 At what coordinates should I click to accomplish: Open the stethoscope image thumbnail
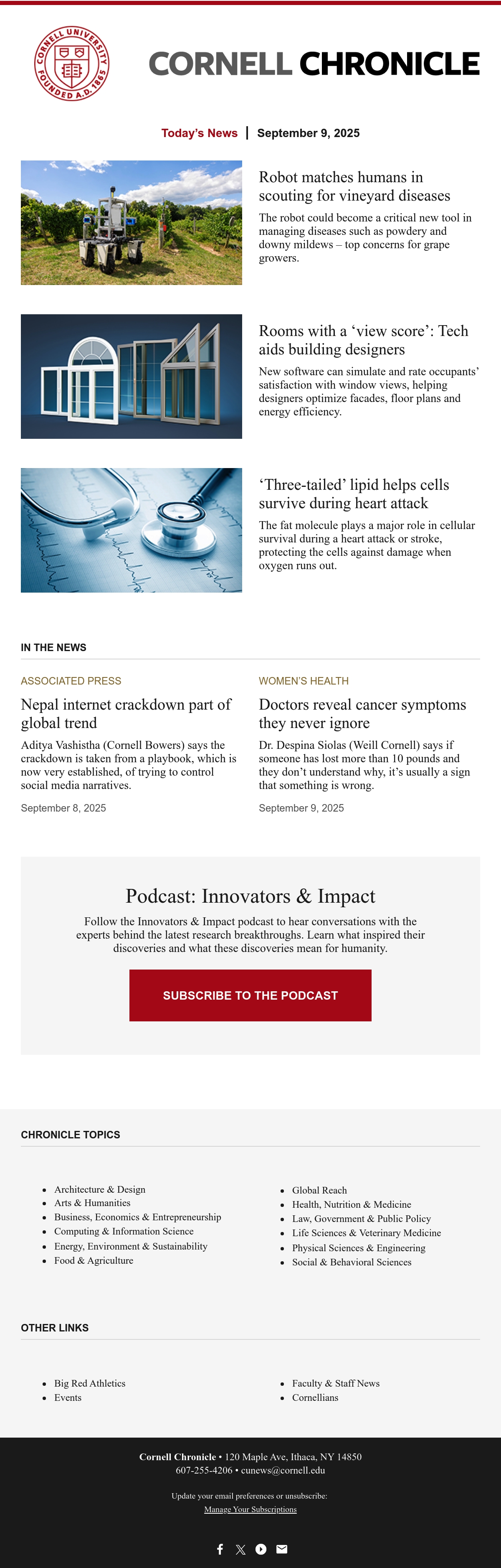(x=132, y=530)
